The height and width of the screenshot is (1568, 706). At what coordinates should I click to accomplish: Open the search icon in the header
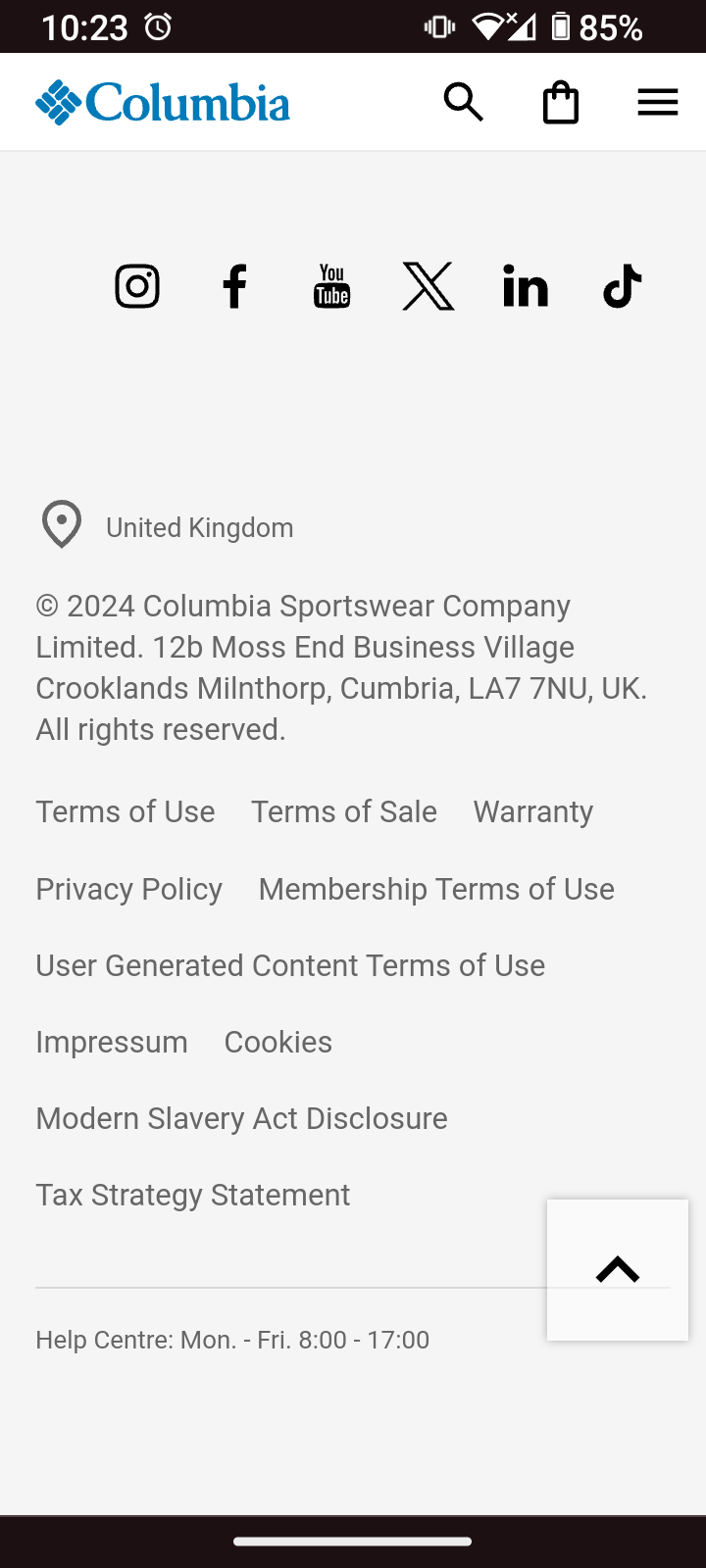463,102
